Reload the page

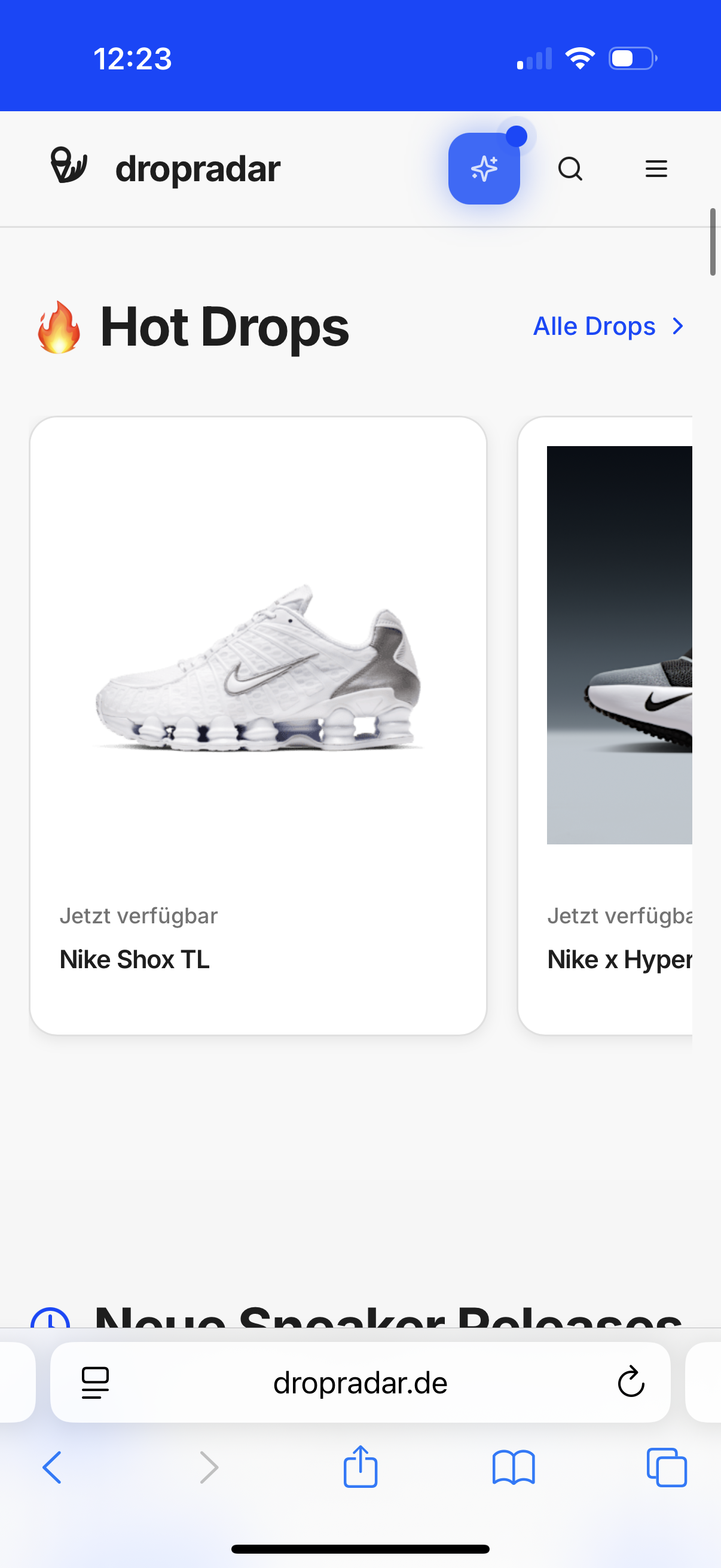pos(630,1383)
